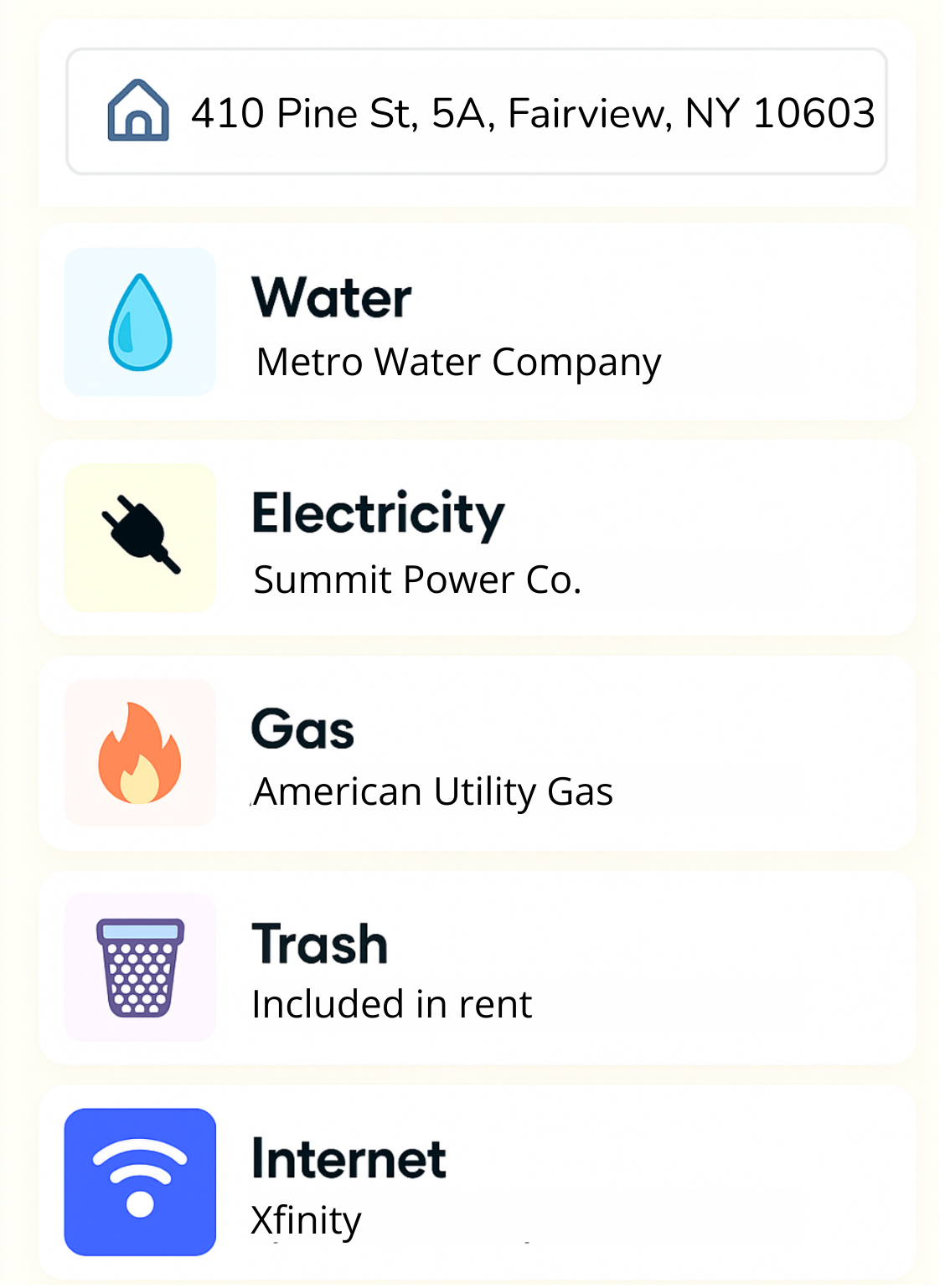Tap the address field for 410 Pine St
The width and height of the screenshot is (945, 1288).
click(x=476, y=111)
